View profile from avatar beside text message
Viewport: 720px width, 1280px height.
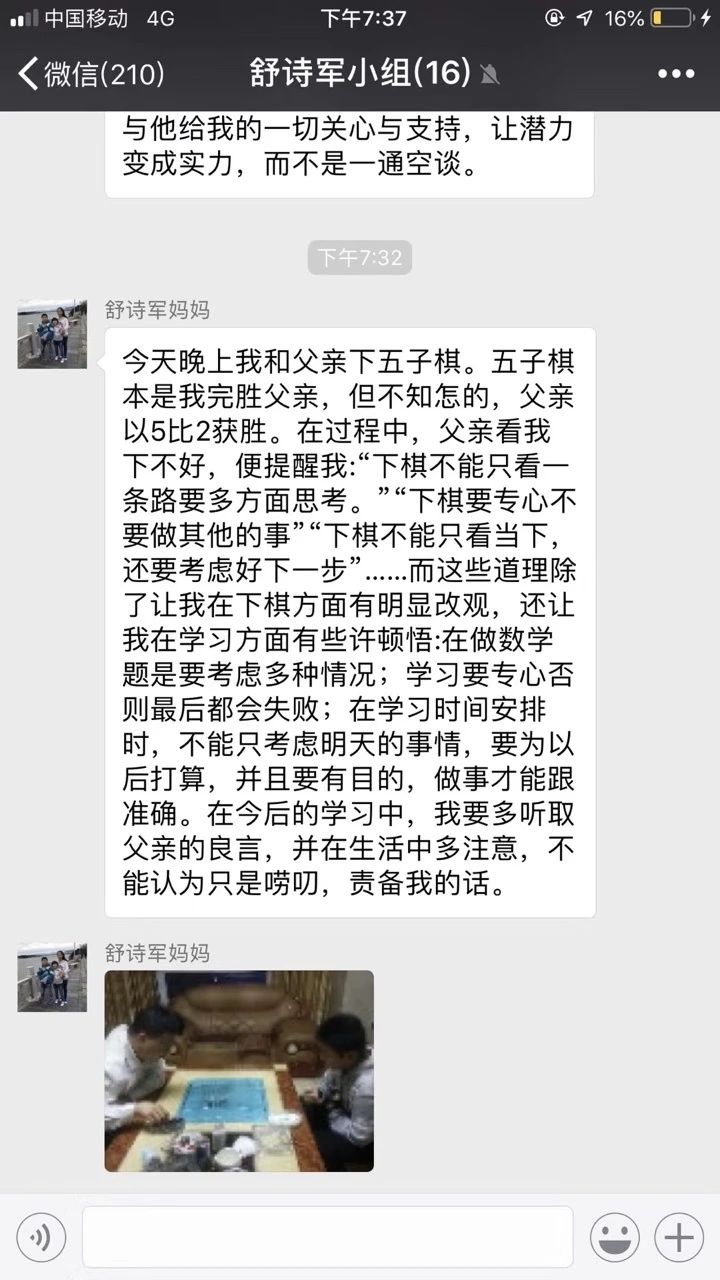[52, 333]
